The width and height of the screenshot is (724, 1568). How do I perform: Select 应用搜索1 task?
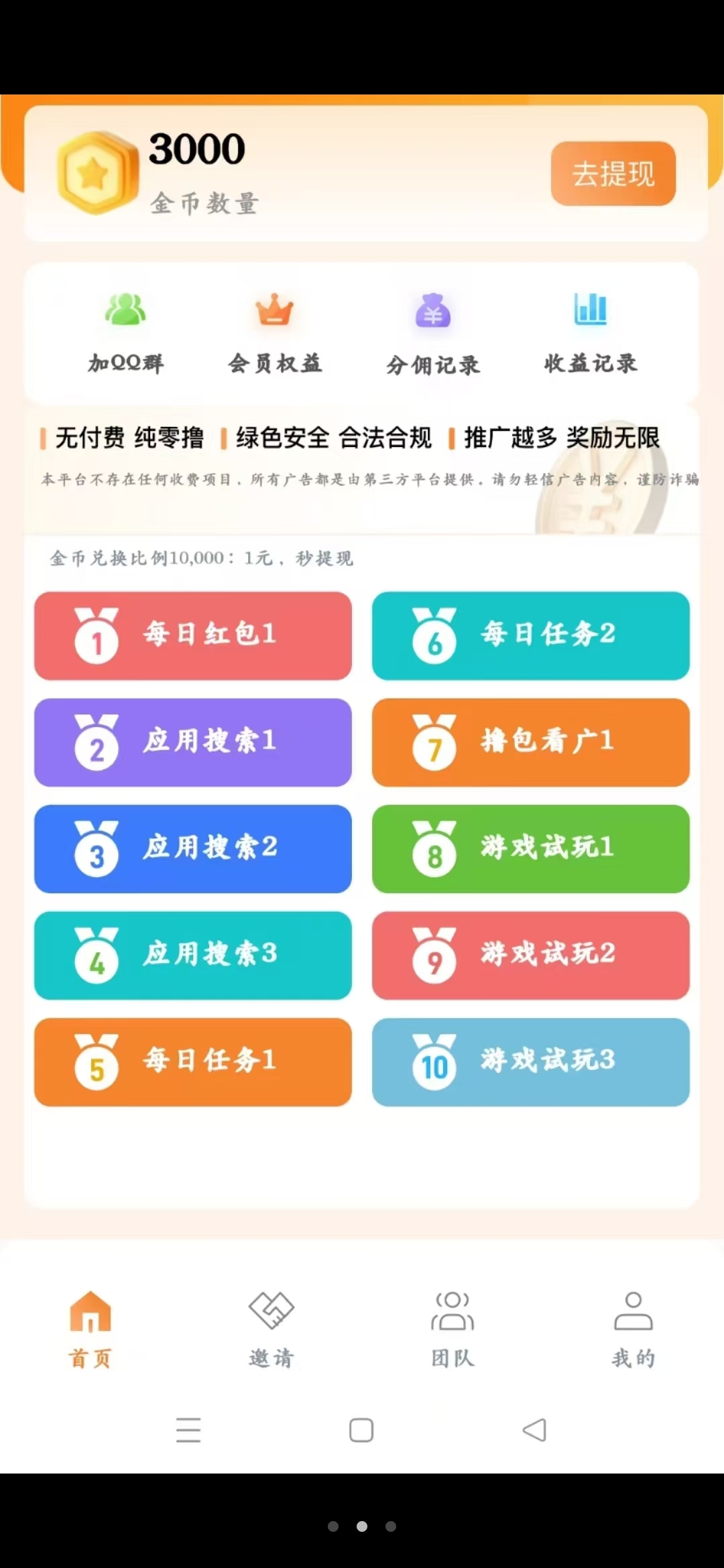point(193,742)
